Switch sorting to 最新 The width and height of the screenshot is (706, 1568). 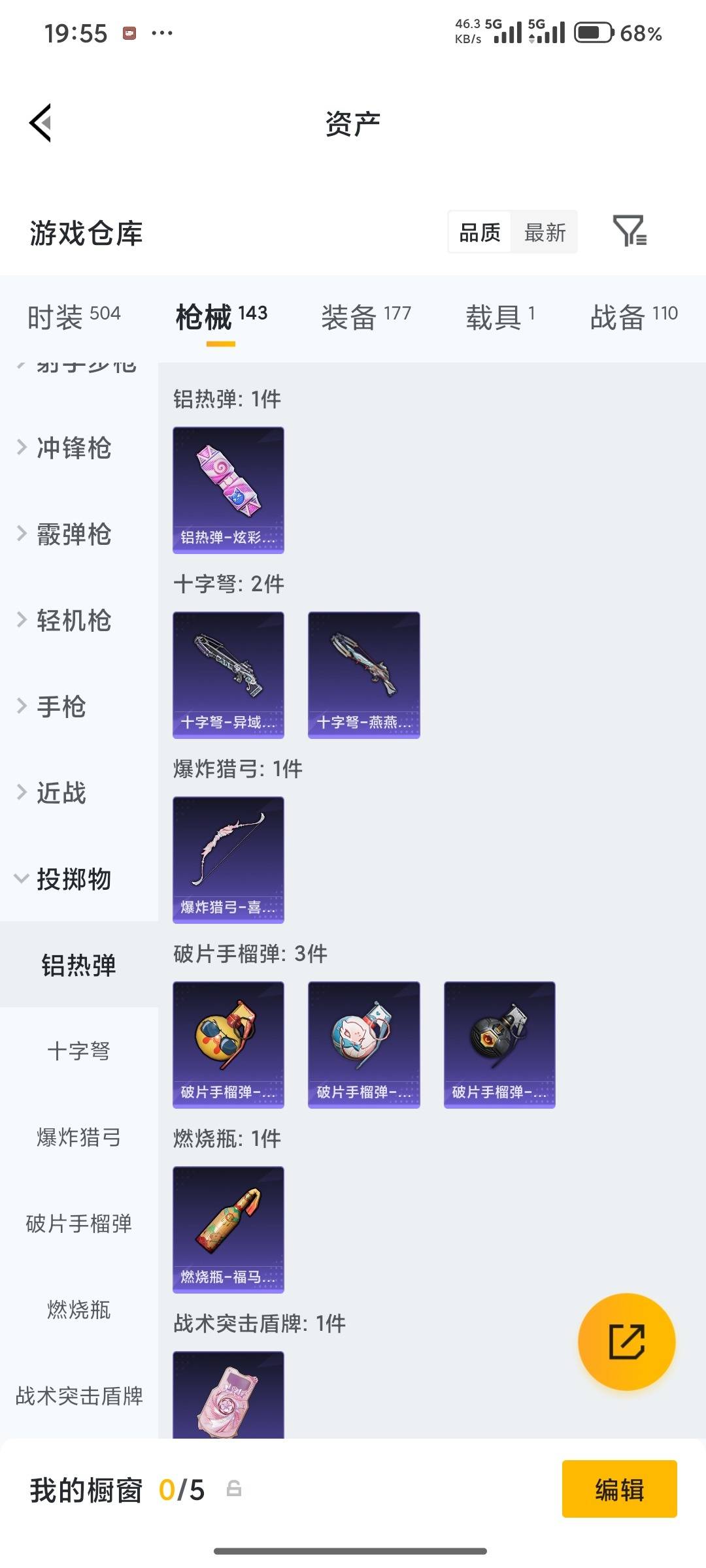tap(545, 232)
